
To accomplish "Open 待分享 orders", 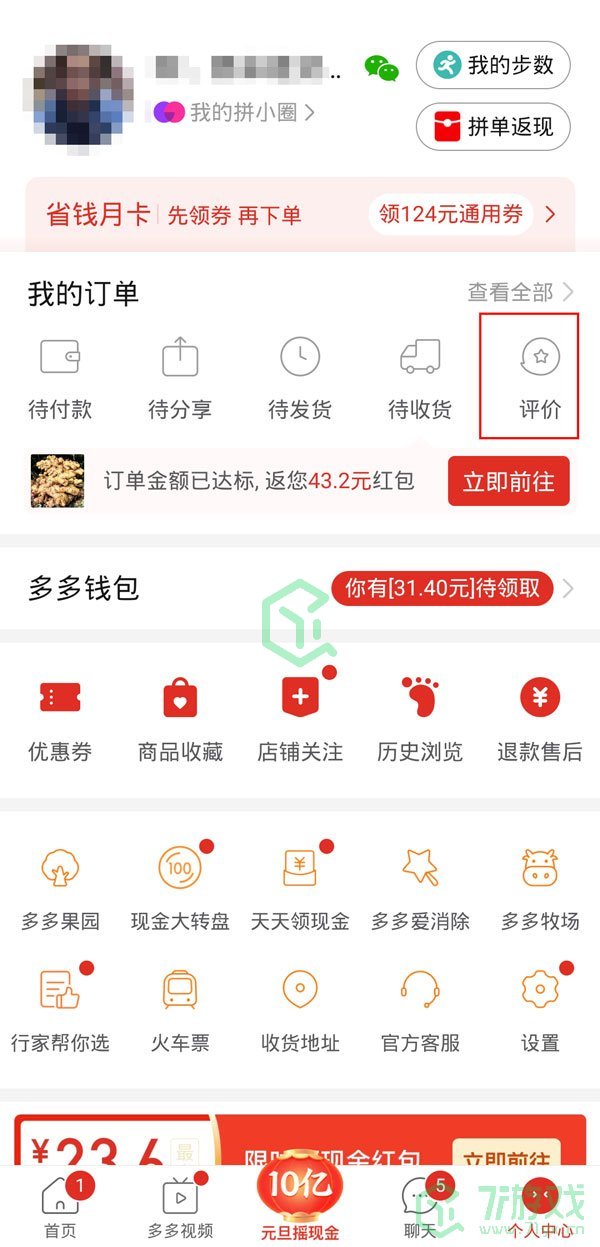I will pos(180,378).
